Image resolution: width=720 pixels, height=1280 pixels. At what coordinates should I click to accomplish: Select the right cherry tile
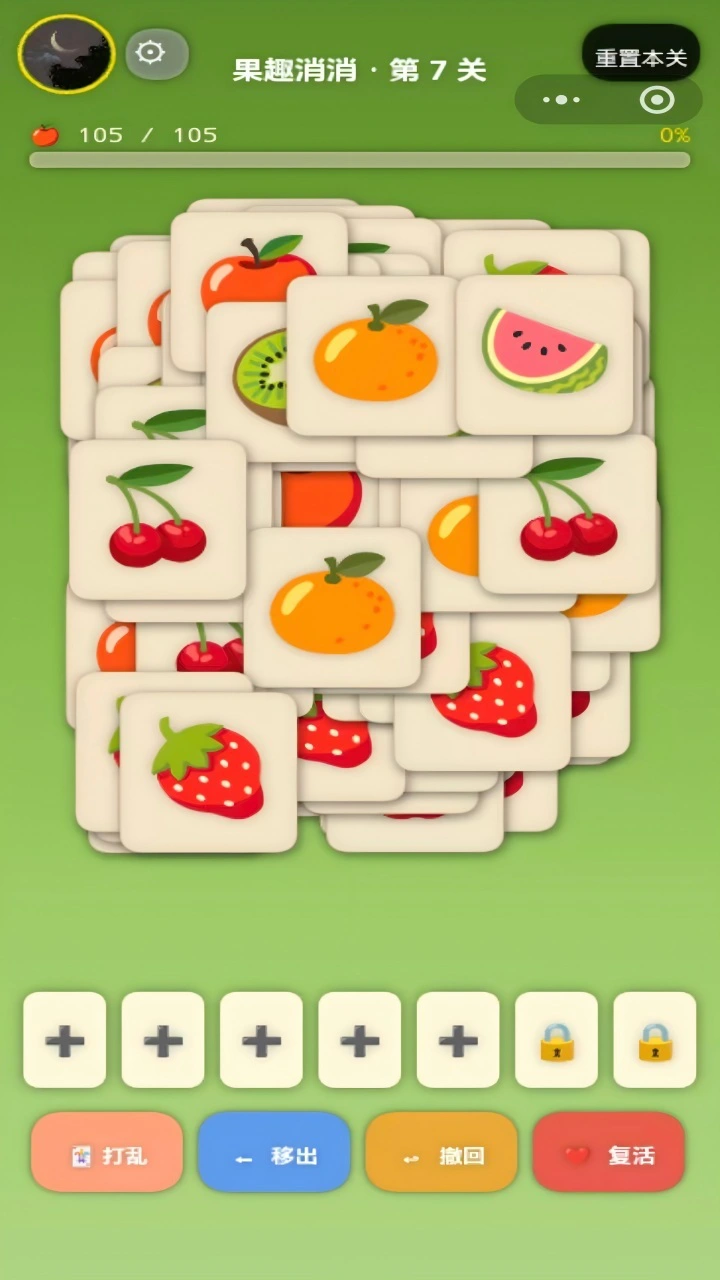(568, 514)
